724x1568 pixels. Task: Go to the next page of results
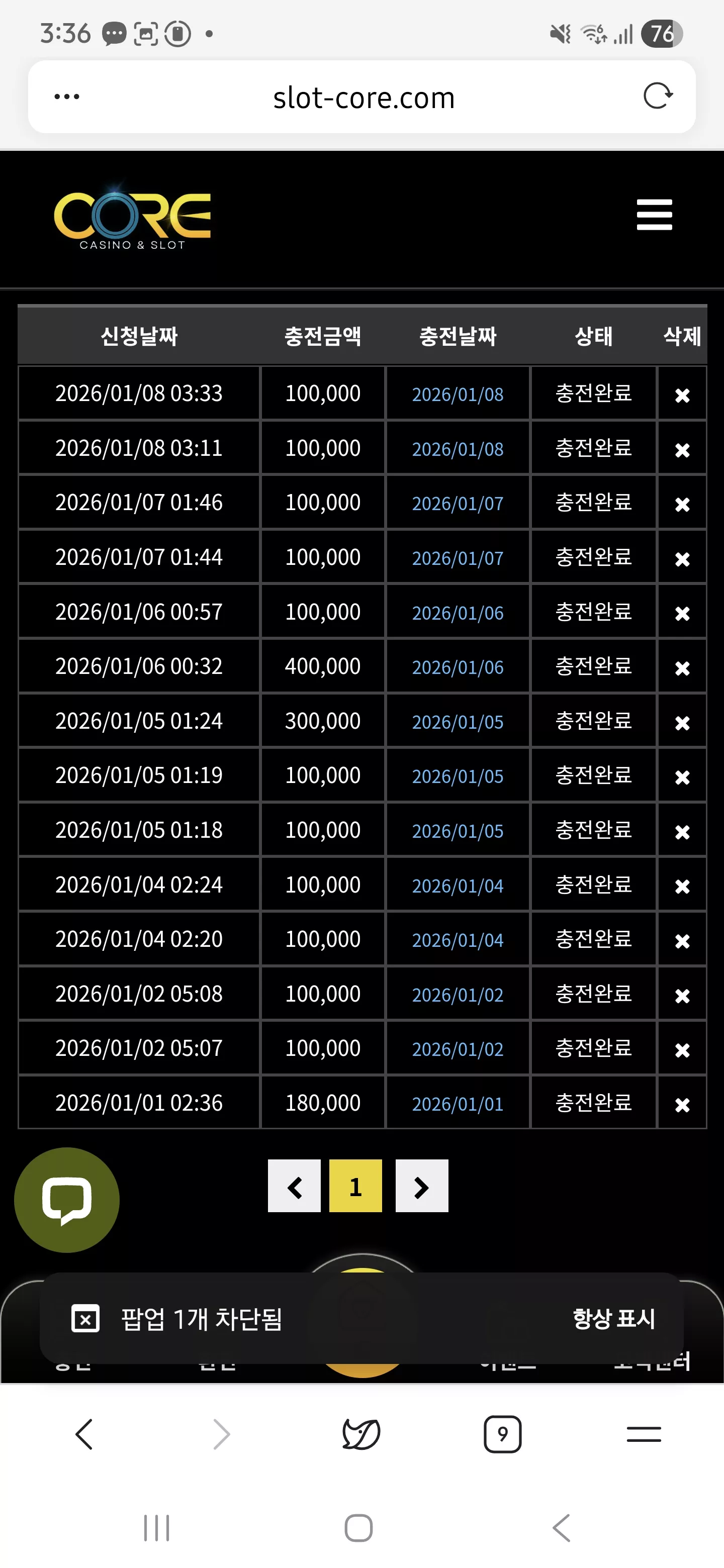422,1186
